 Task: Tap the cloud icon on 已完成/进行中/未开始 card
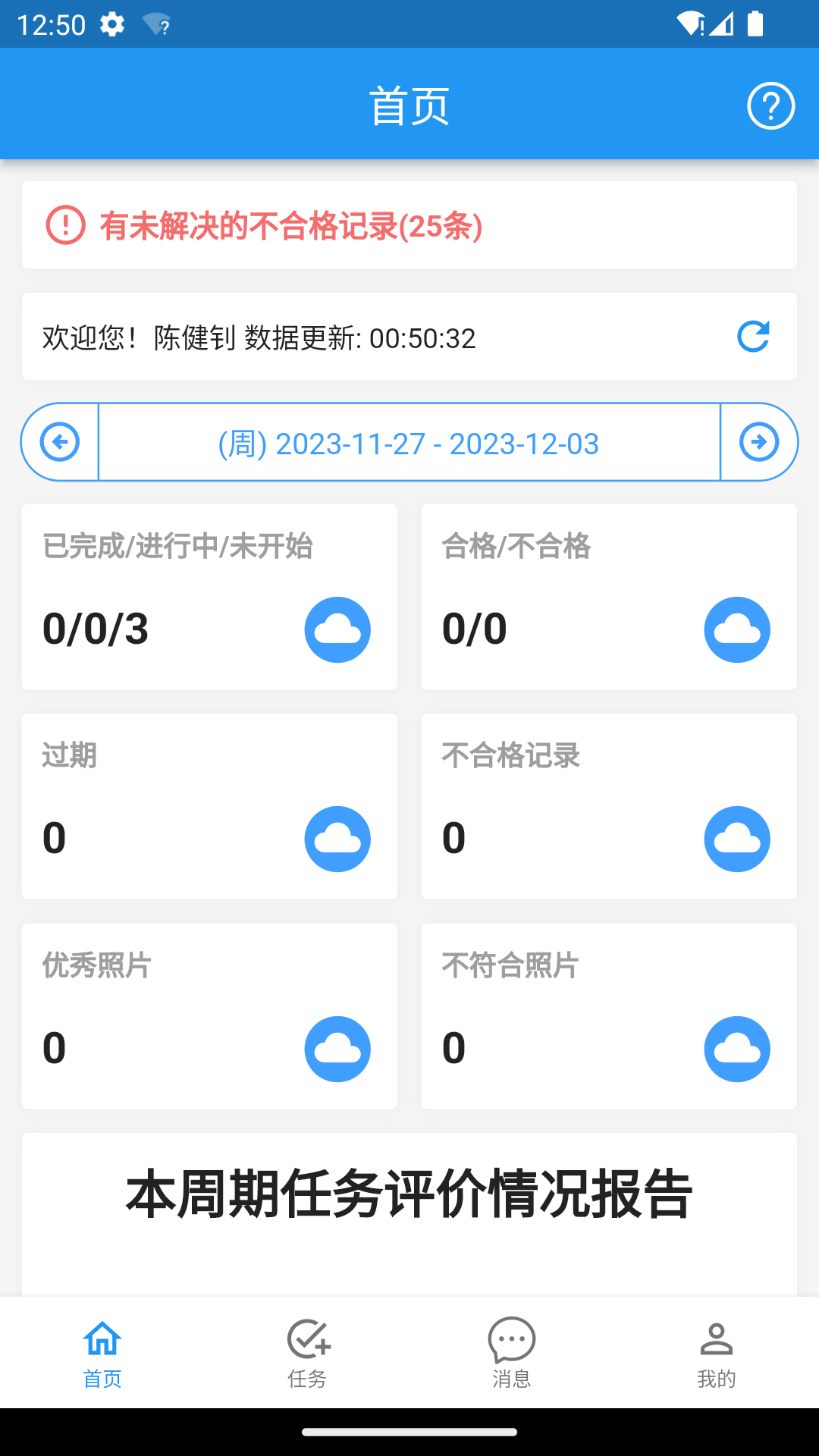point(337,629)
